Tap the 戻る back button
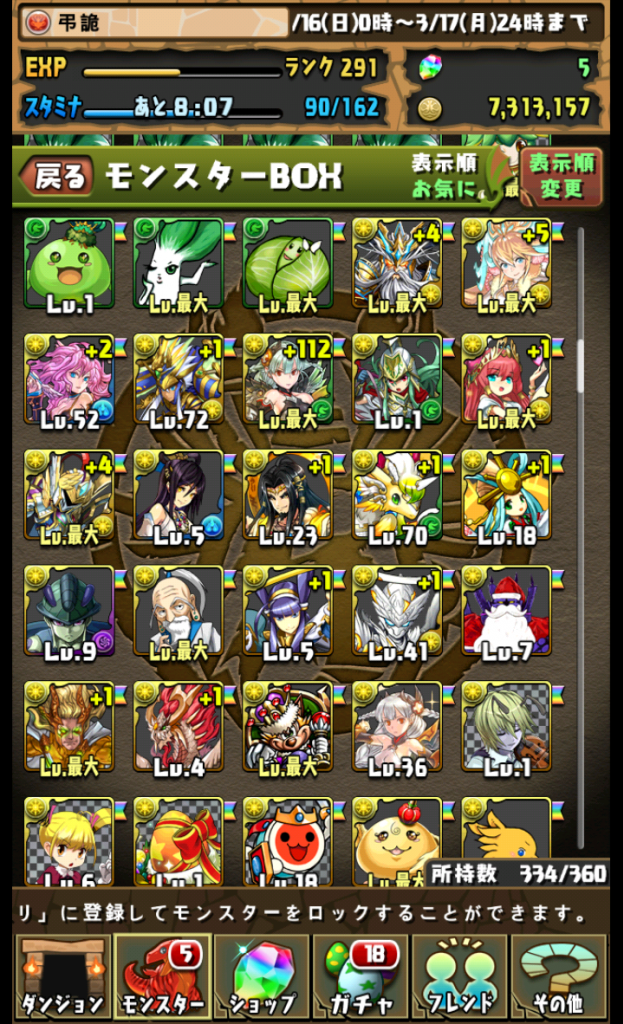The width and height of the screenshot is (623, 1024). pyautogui.click(x=60, y=176)
